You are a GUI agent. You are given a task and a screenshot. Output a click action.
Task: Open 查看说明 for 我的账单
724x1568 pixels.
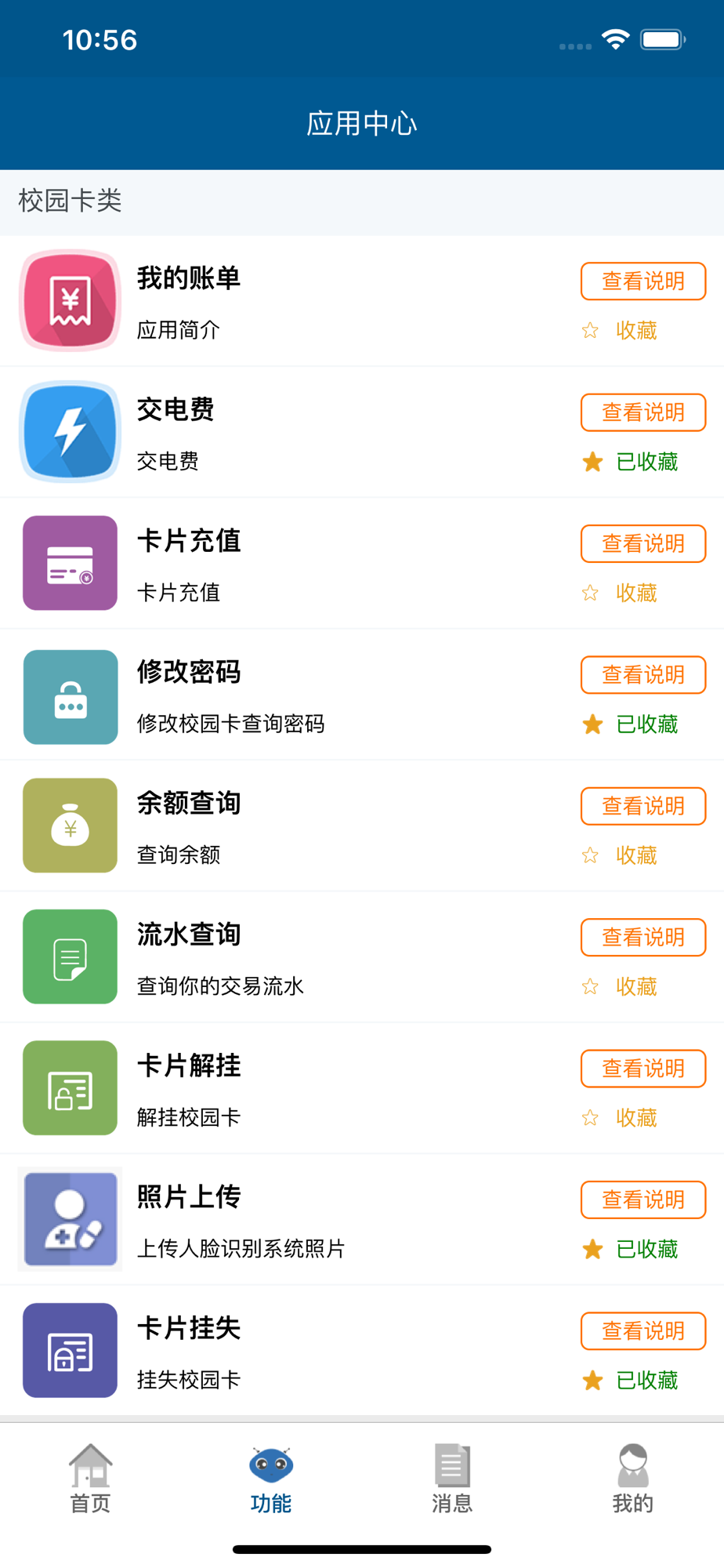point(643,281)
